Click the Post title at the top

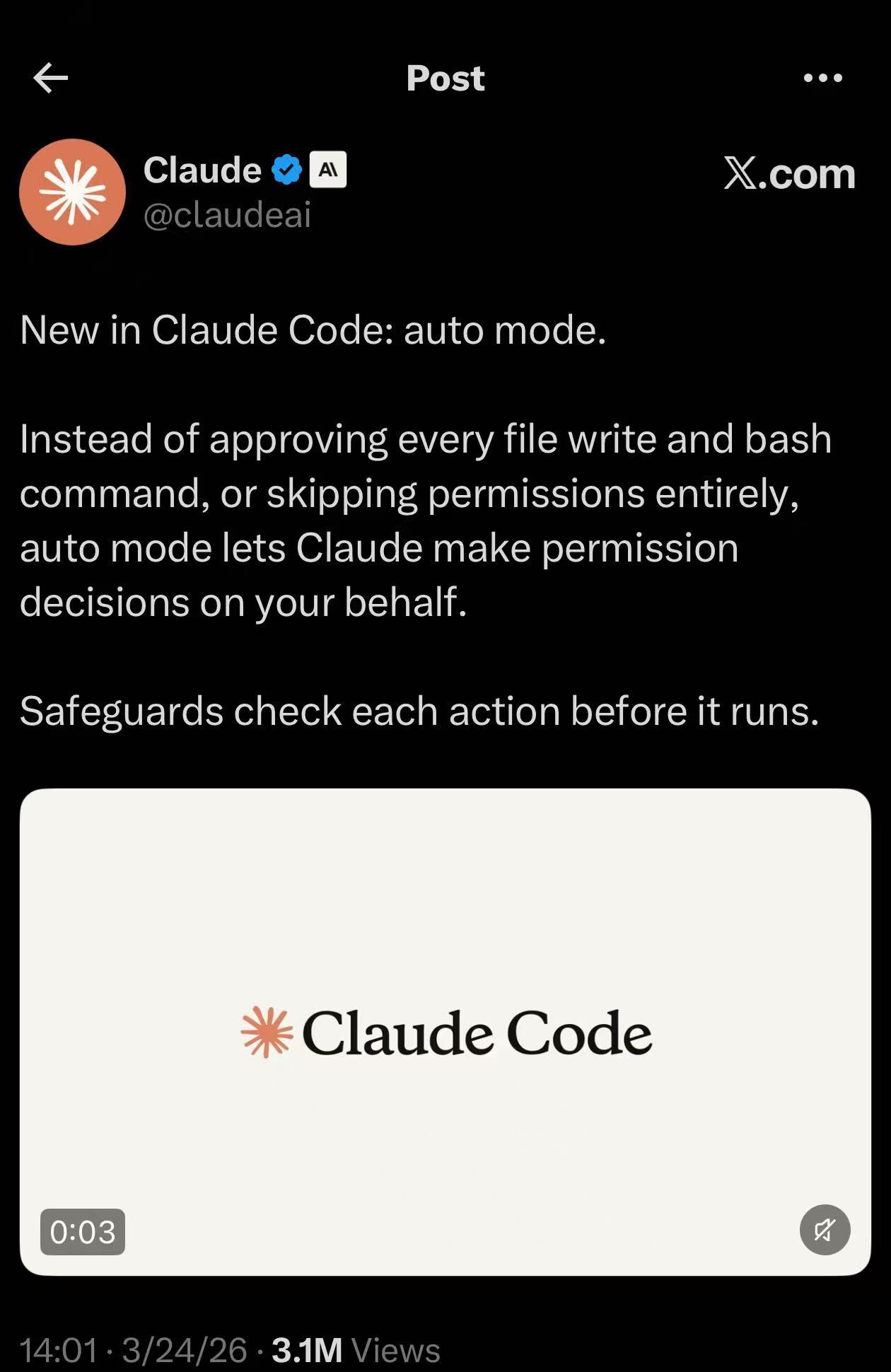click(x=445, y=78)
